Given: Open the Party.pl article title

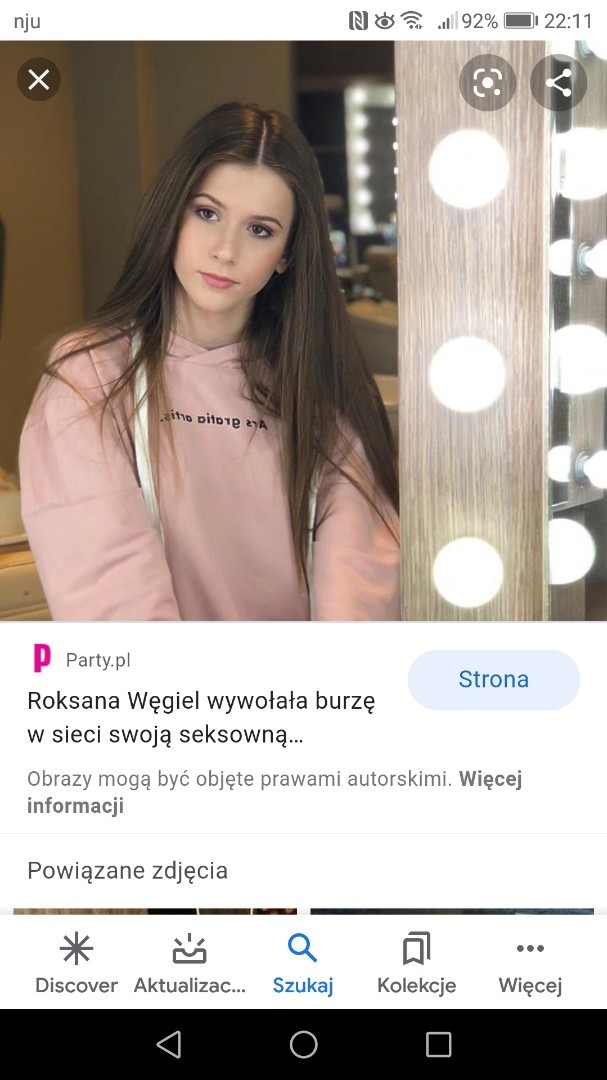Looking at the screenshot, I should point(201,718).
